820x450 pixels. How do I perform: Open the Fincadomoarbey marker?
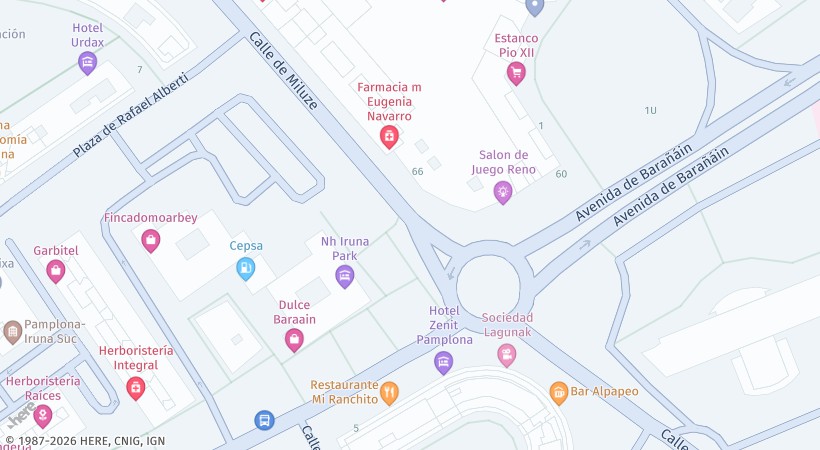click(x=151, y=239)
